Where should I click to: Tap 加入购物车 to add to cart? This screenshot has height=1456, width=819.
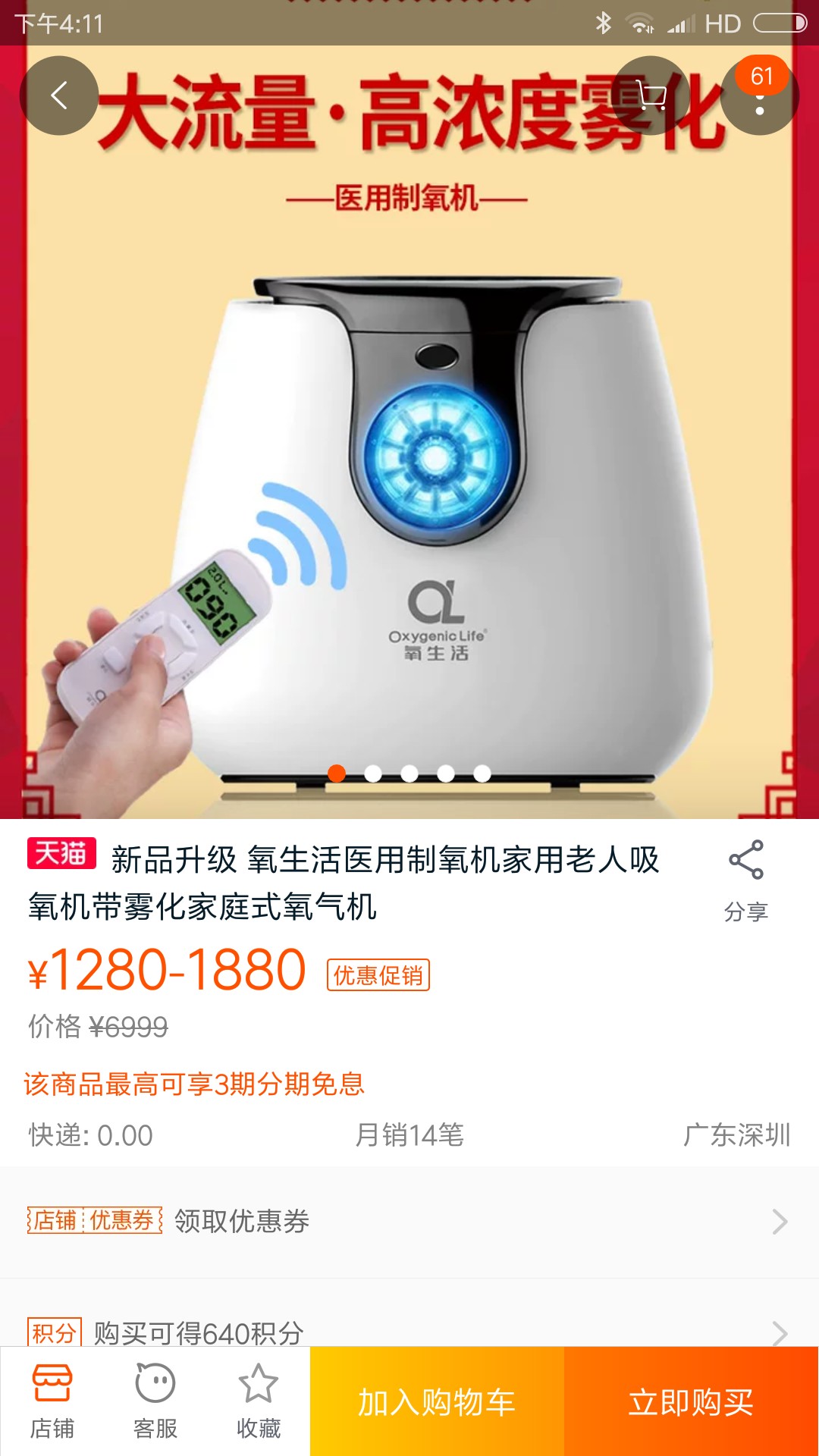[x=437, y=1401]
